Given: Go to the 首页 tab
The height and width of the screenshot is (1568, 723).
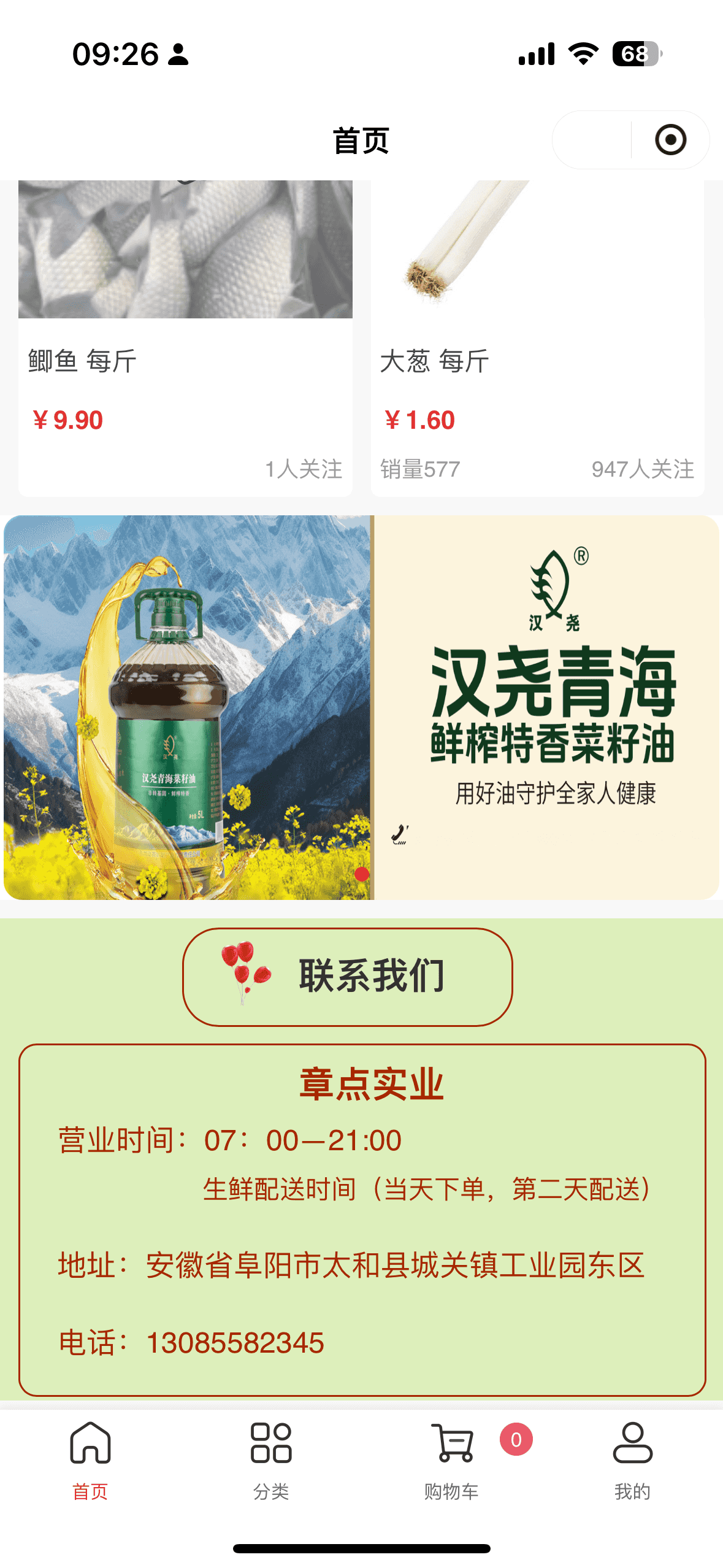Looking at the screenshot, I should tap(90, 1459).
